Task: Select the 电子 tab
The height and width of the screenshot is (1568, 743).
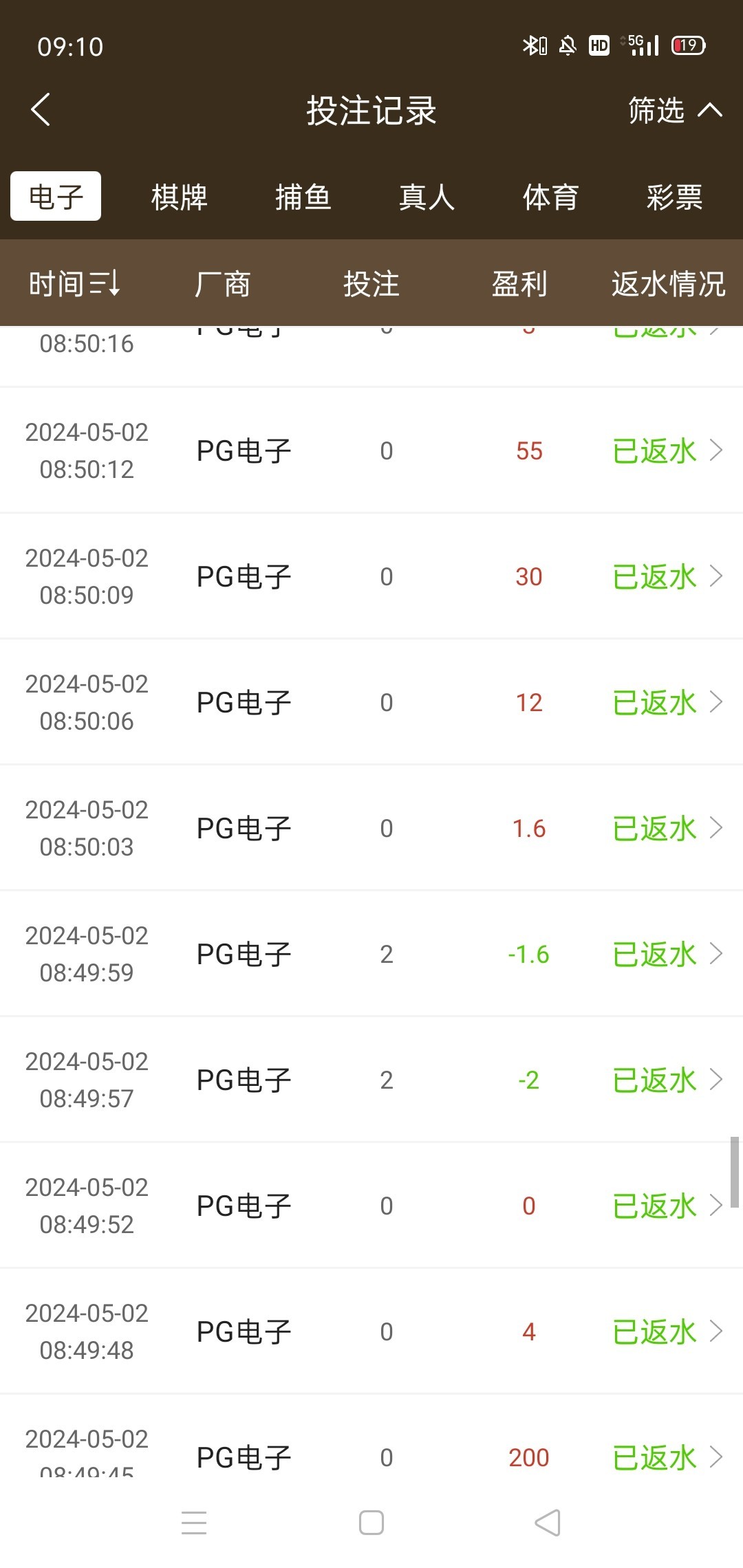Action: coord(56,197)
